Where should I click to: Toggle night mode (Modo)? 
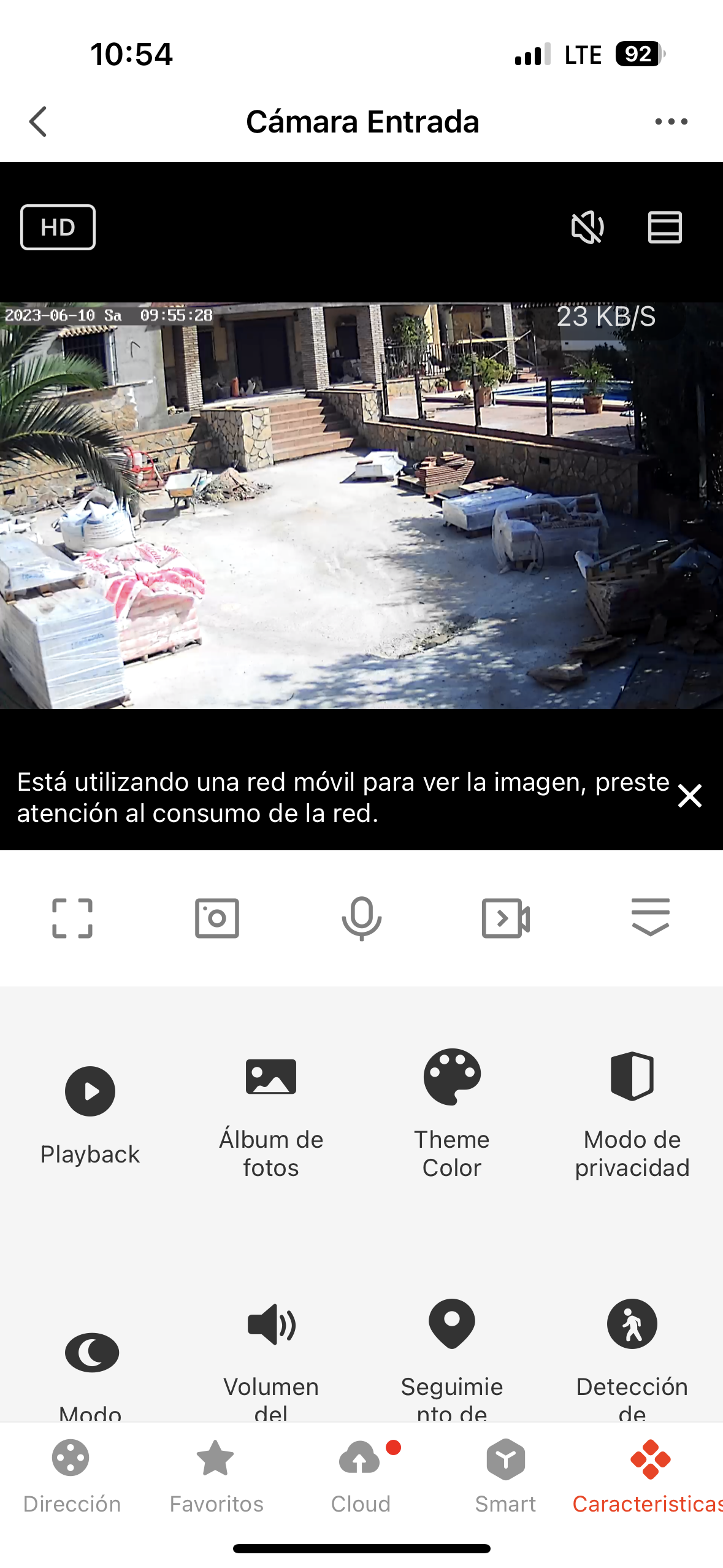(90, 1351)
